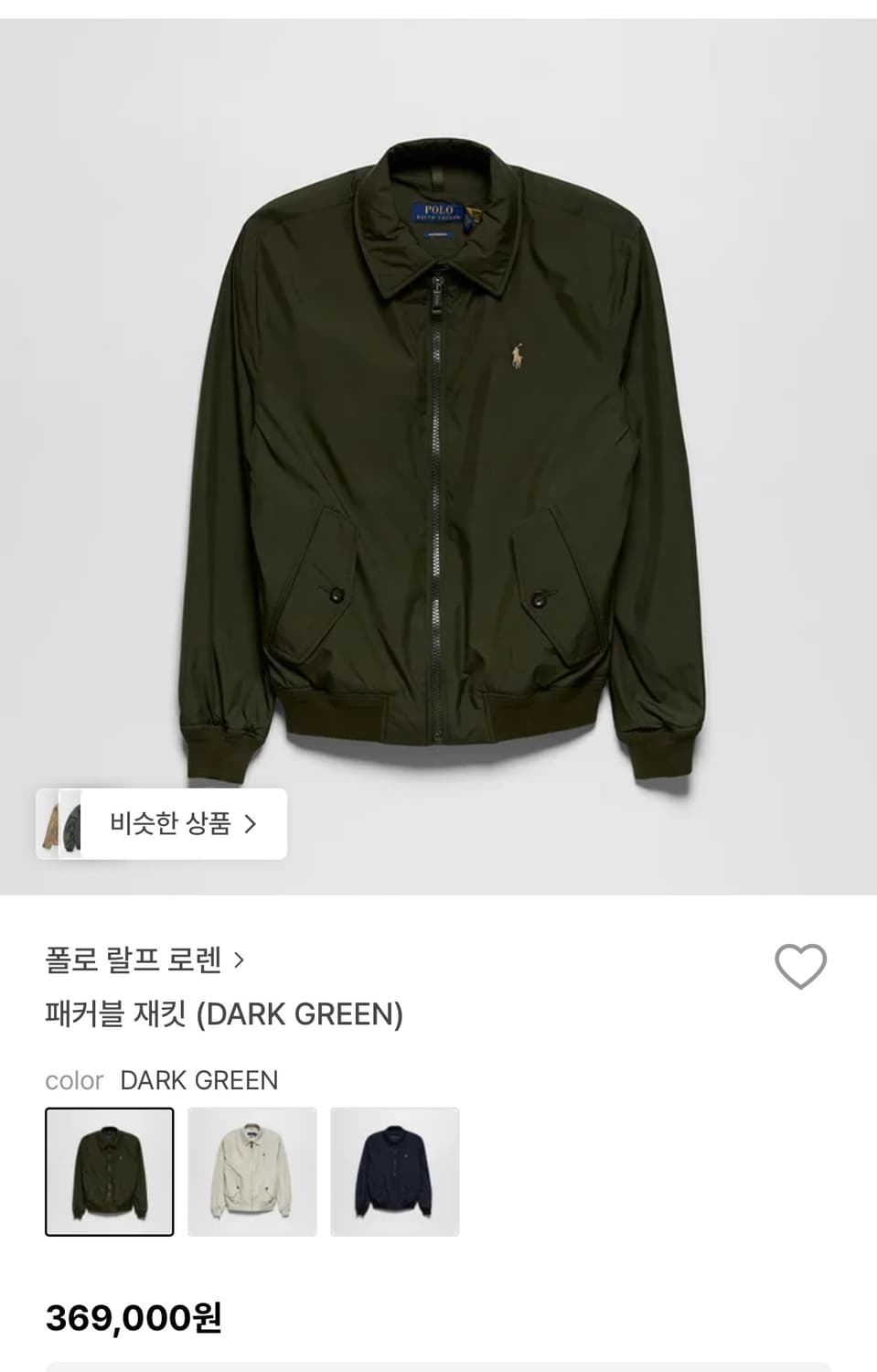The image size is (877, 1372).
Task: Choose the beige jacket color option
Action: 252,1172
